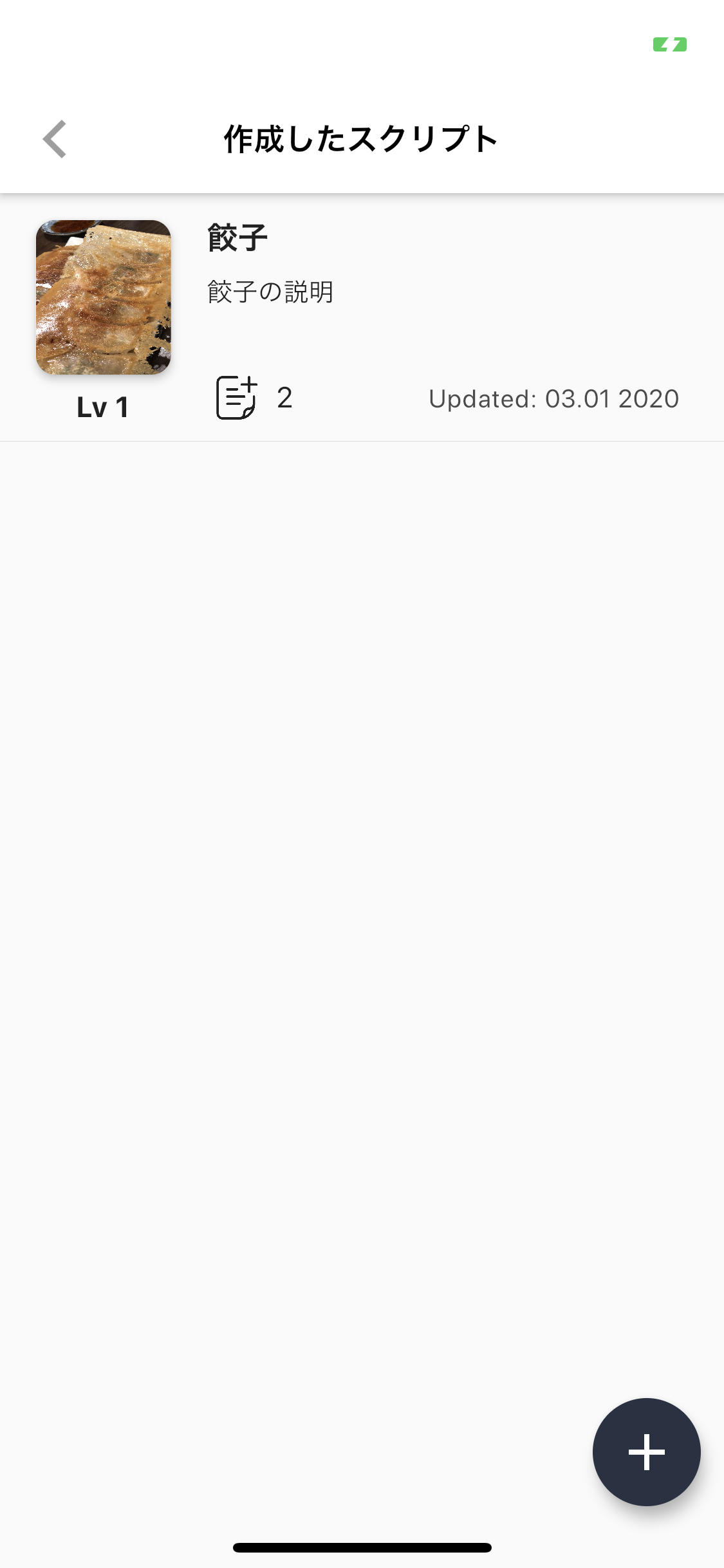Go back from 作成したスクリプト screen

point(55,139)
